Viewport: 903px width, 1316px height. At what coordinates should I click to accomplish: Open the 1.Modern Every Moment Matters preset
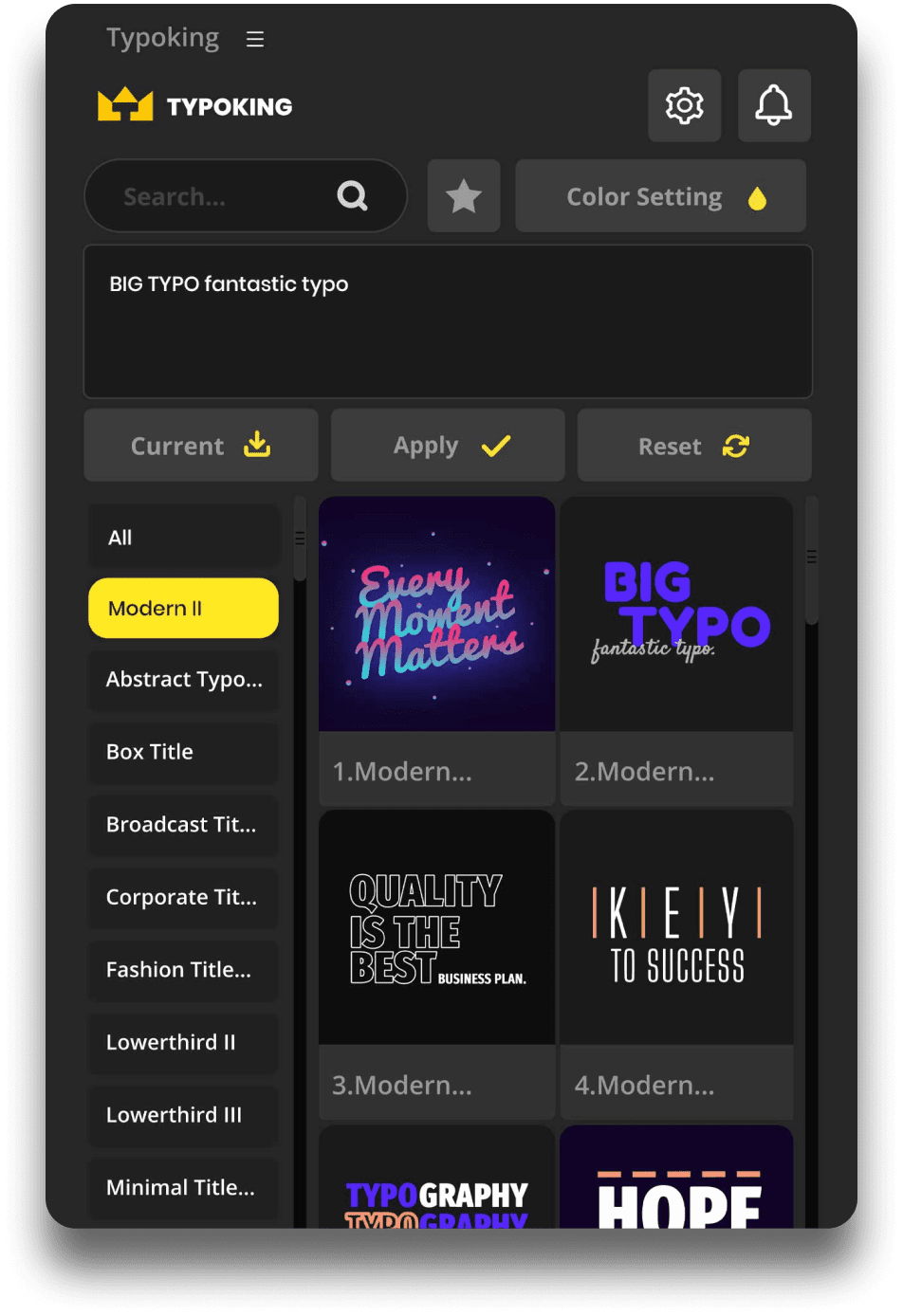[x=436, y=614]
